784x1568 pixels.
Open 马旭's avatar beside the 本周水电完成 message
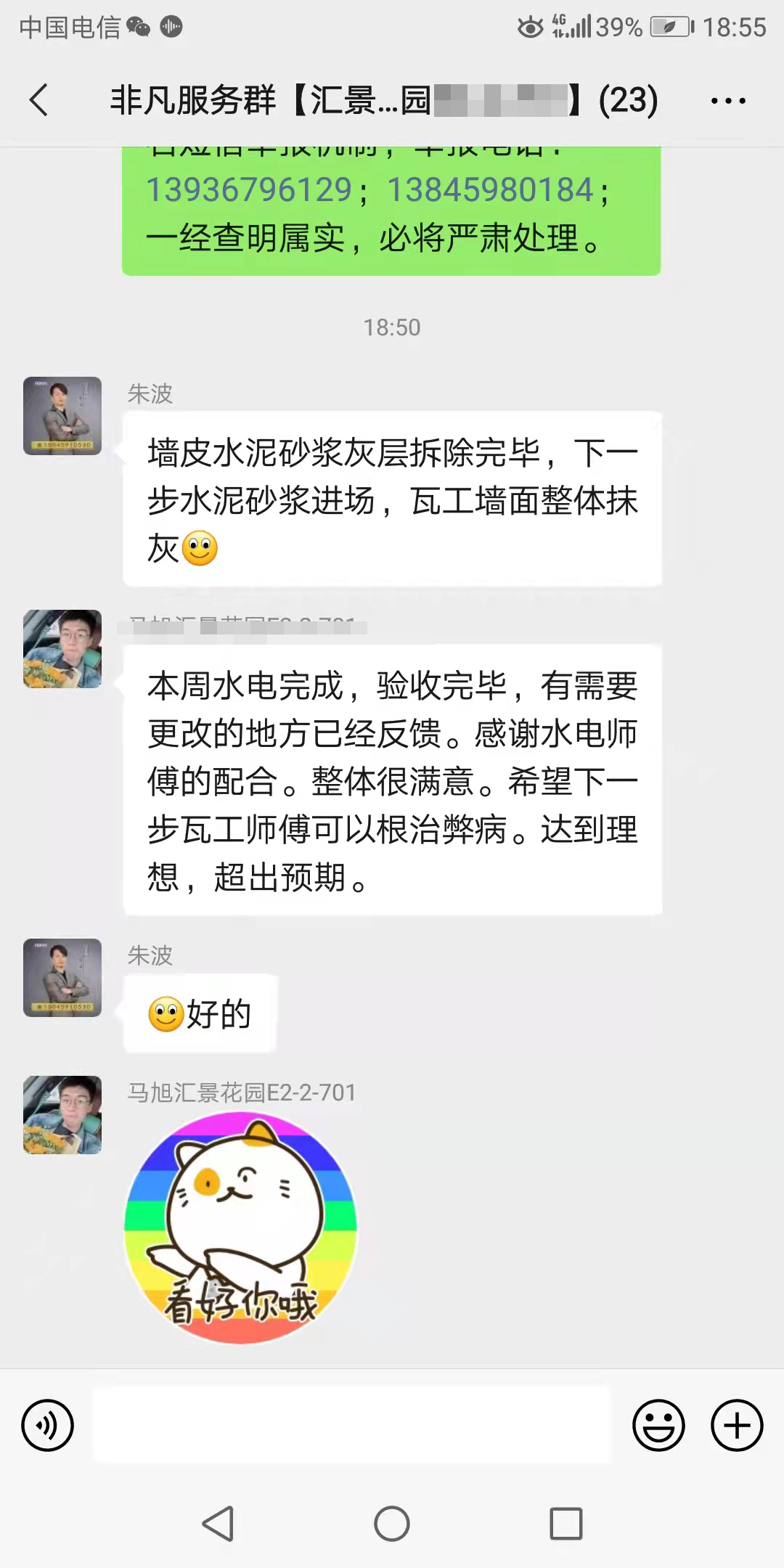coord(62,649)
